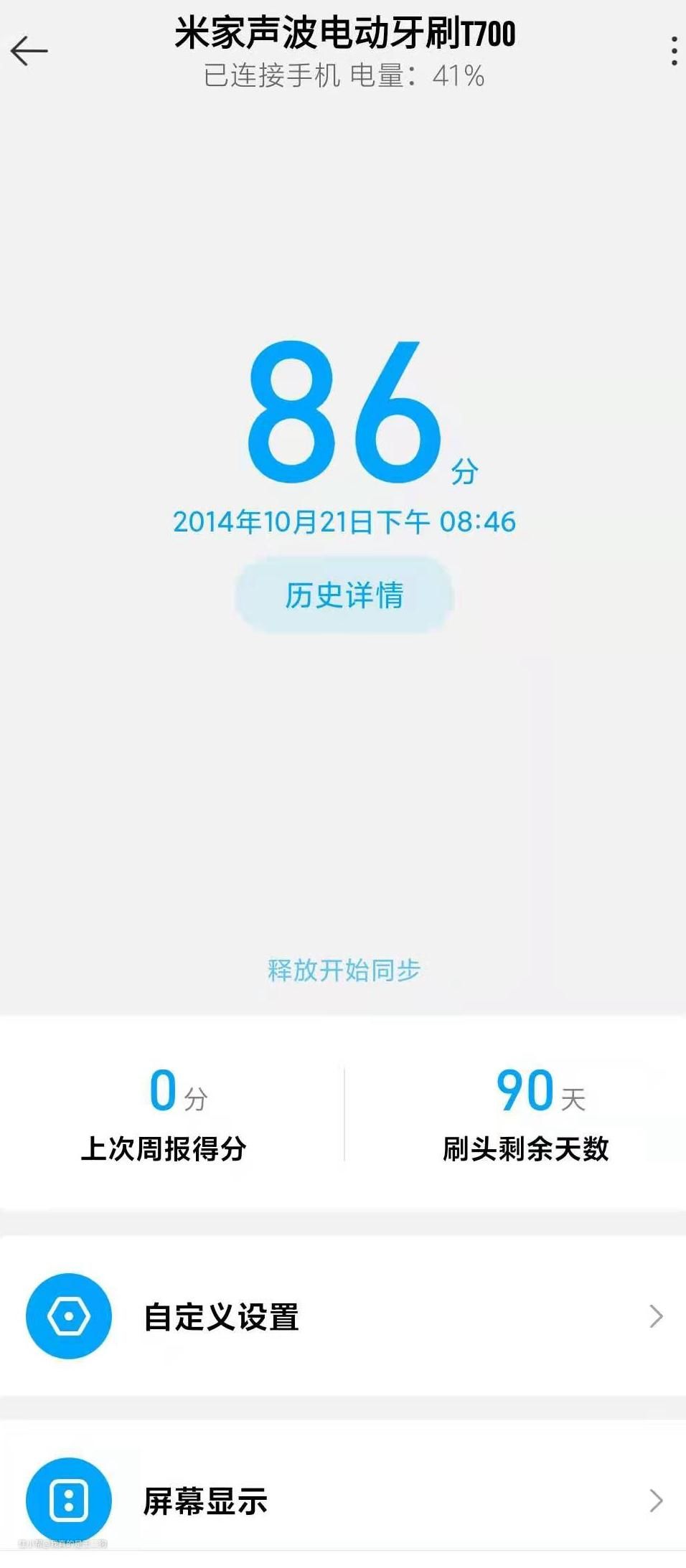Open 历史详情 brushing history

pos(344,595)
